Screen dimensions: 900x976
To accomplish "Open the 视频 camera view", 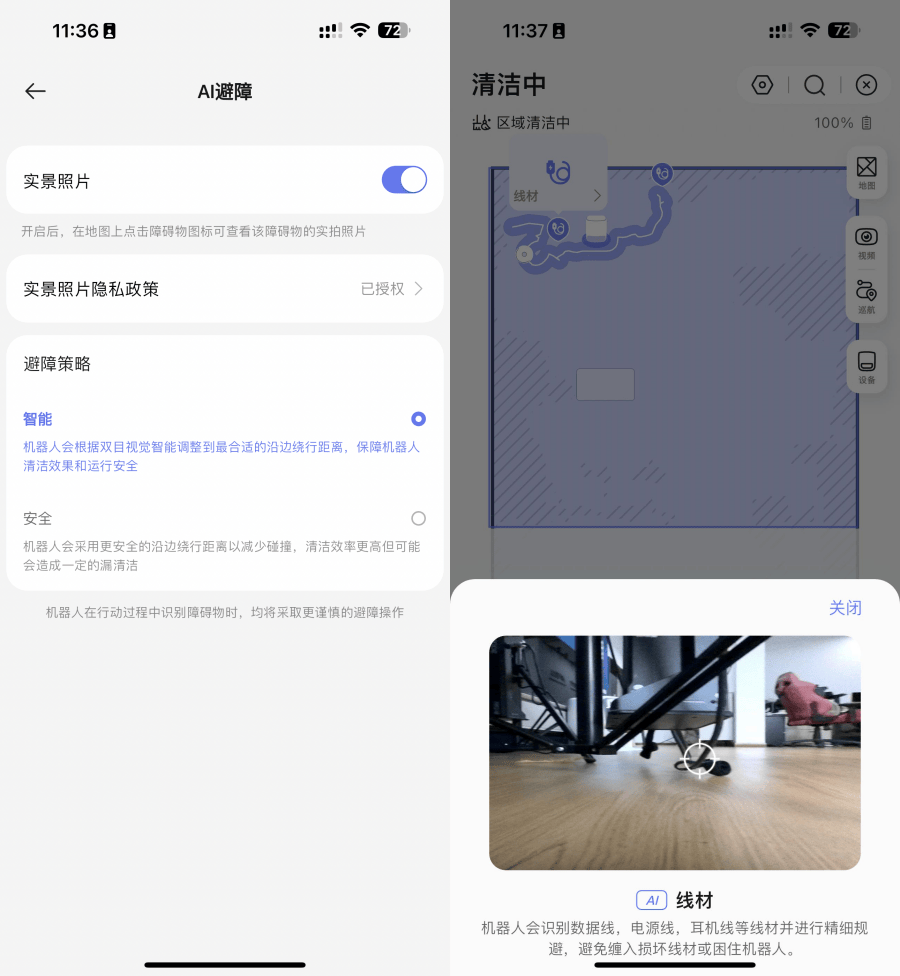I will (x=866, y=242).
